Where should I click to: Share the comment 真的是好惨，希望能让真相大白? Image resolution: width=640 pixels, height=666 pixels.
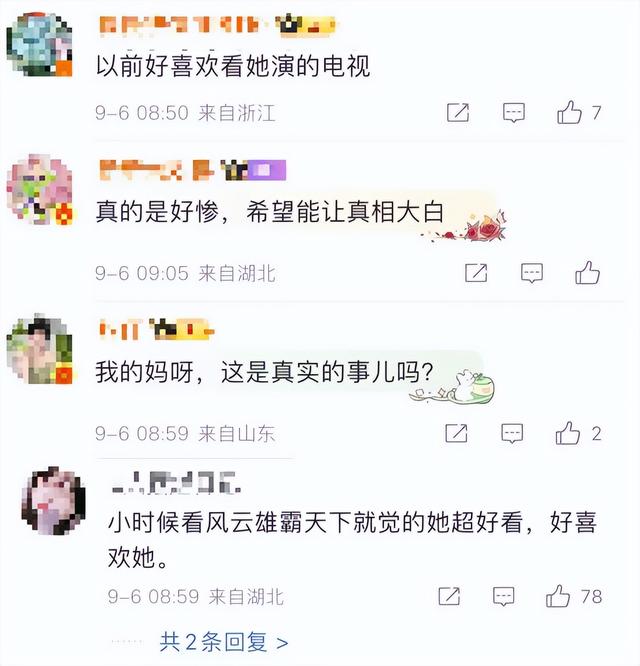point(476,272)
